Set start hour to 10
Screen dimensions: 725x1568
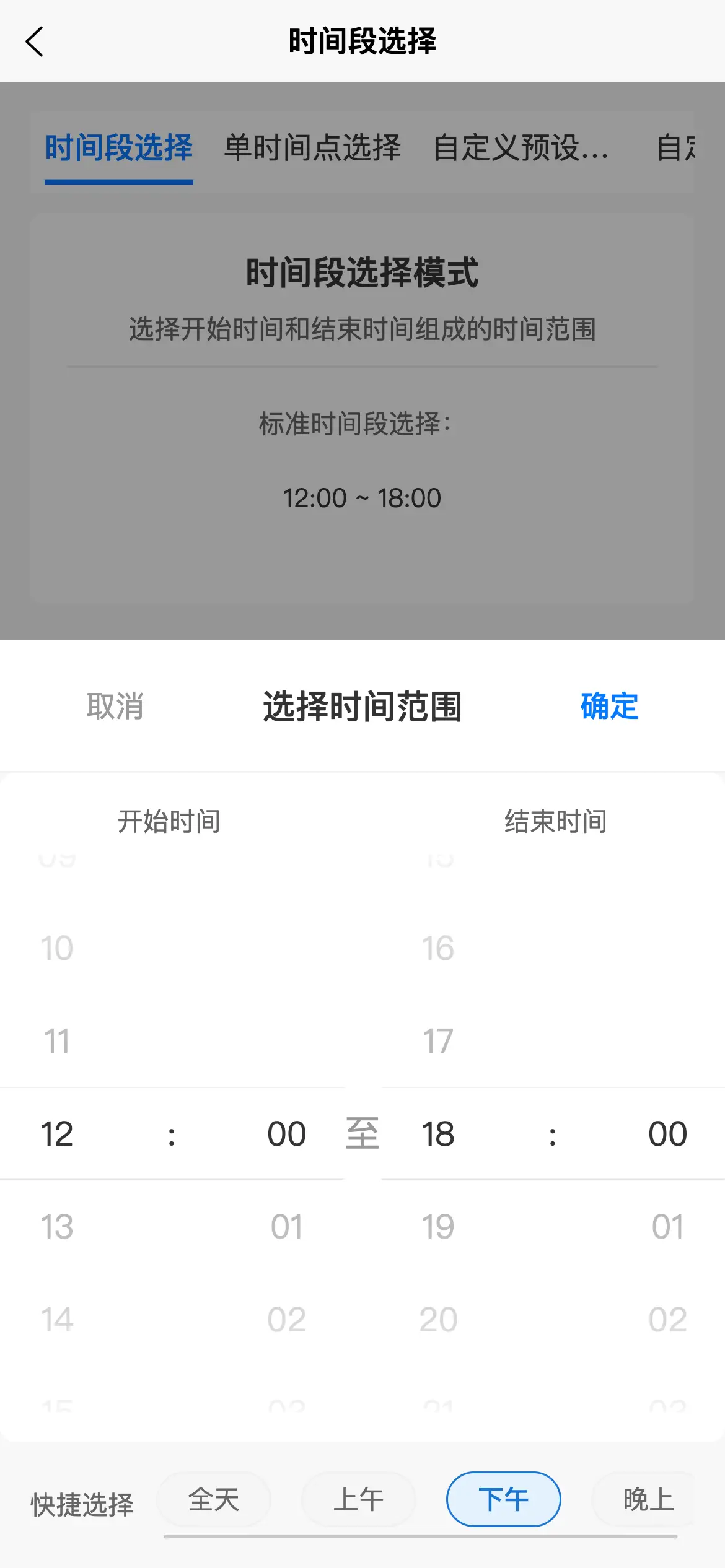coord(57,948)
